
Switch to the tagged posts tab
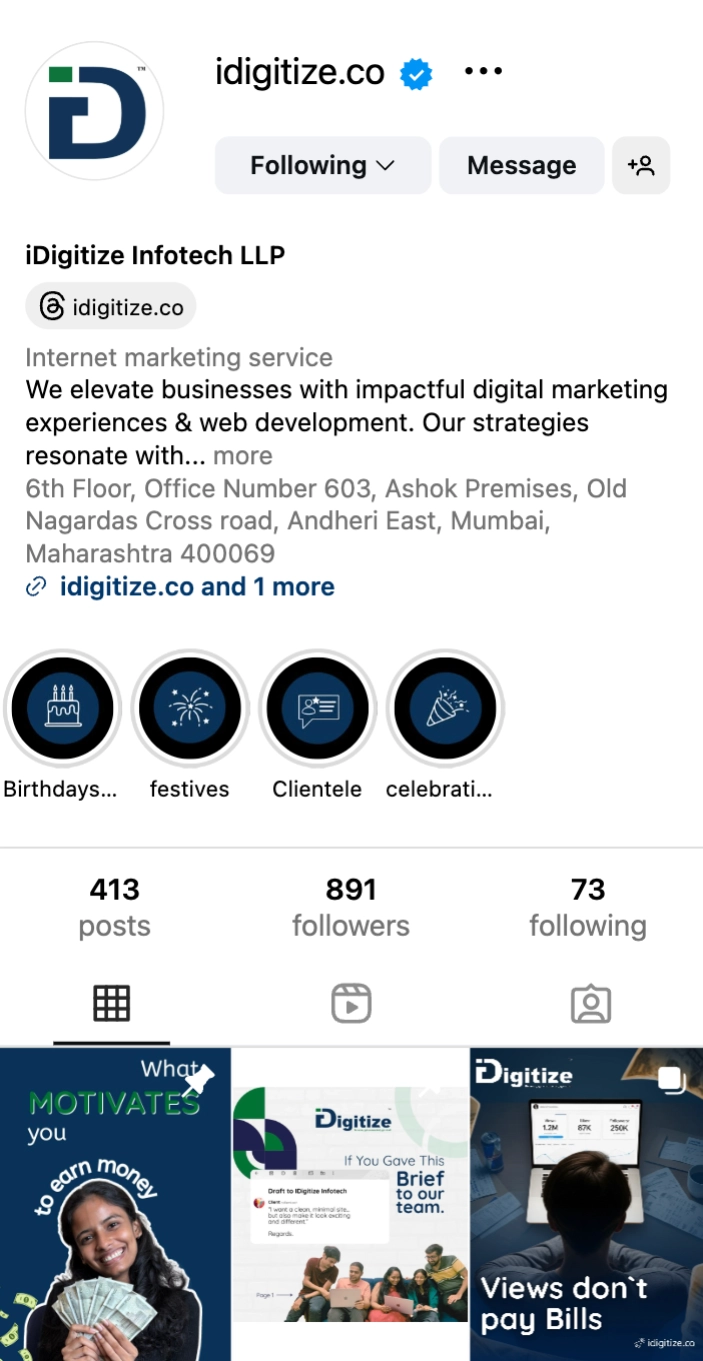[590, 1003]
